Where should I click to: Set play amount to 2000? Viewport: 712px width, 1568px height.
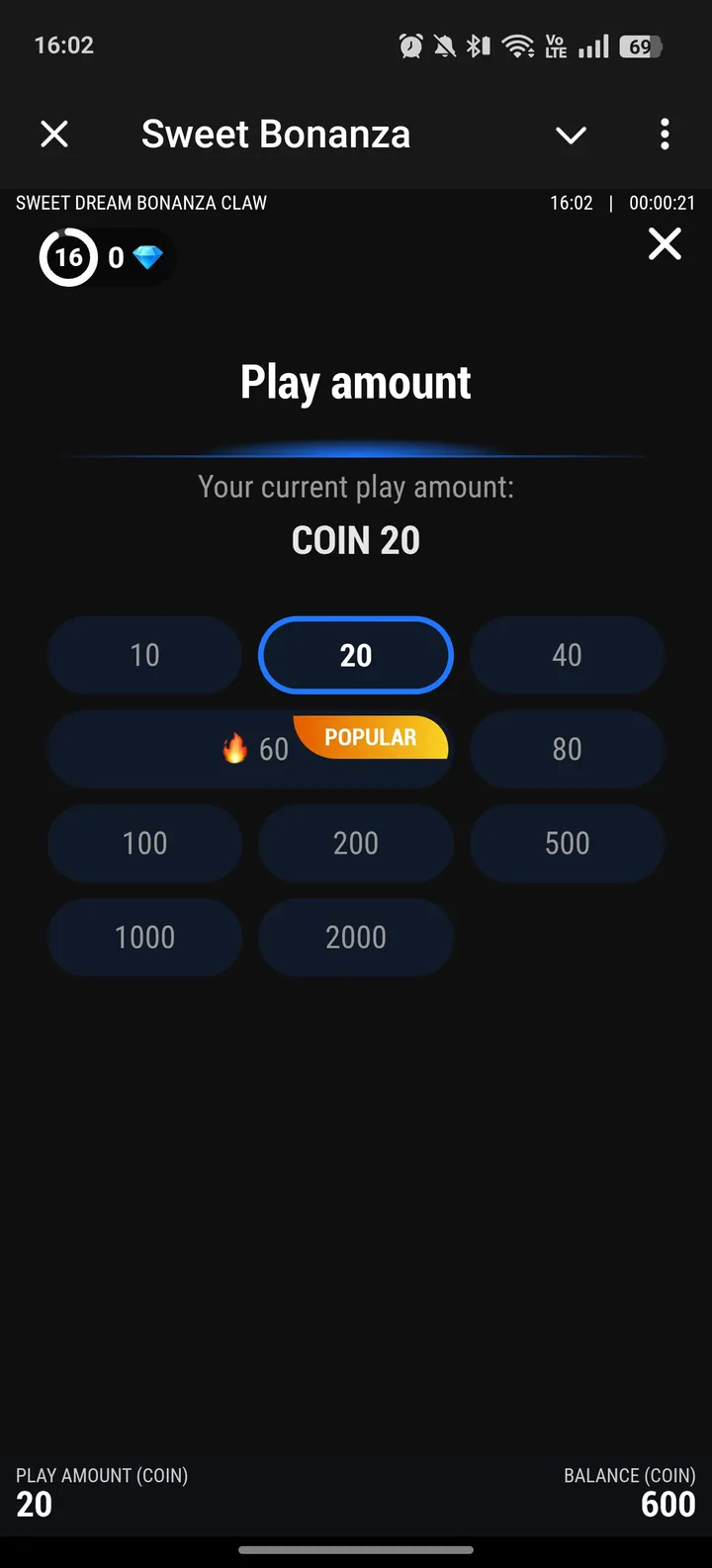356,937
